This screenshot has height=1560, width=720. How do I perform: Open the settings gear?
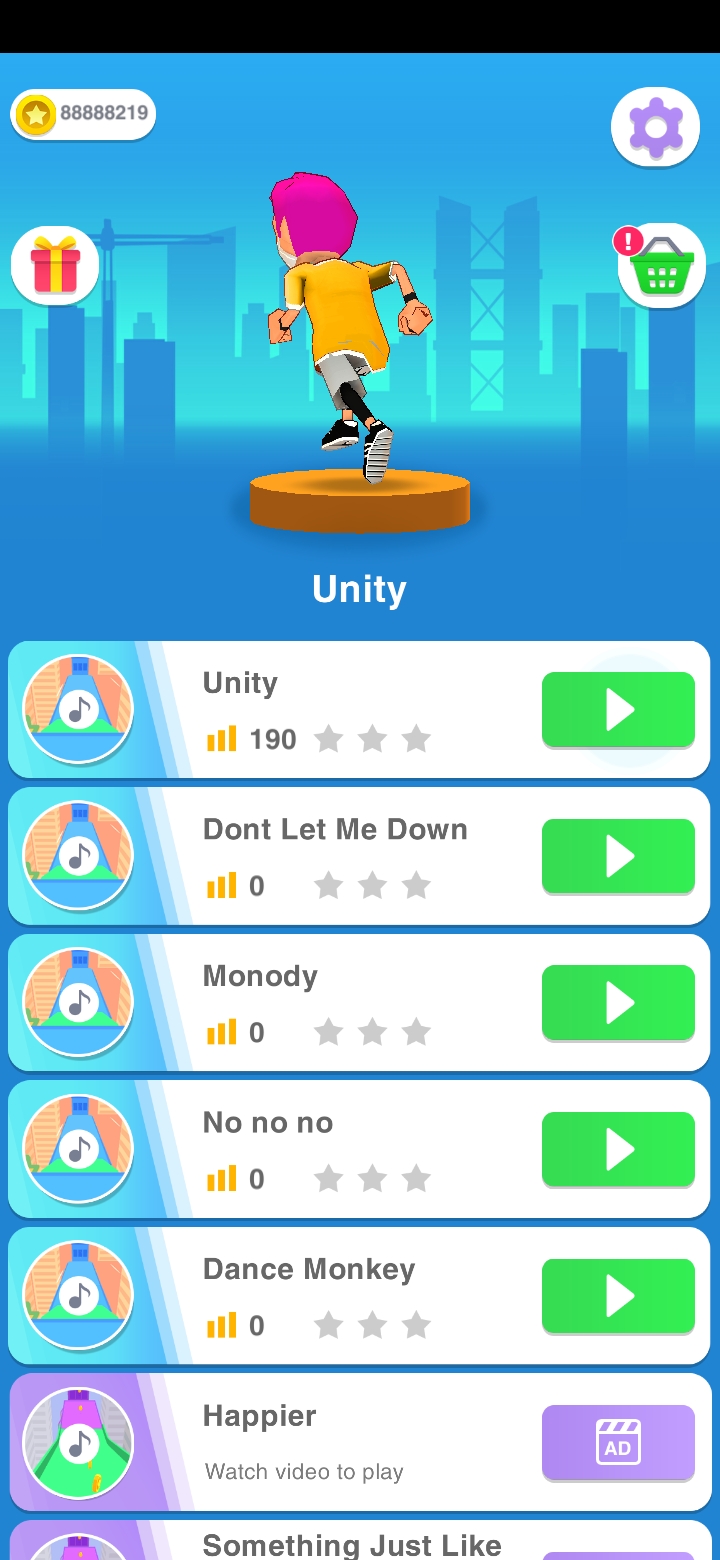point(655,127)
